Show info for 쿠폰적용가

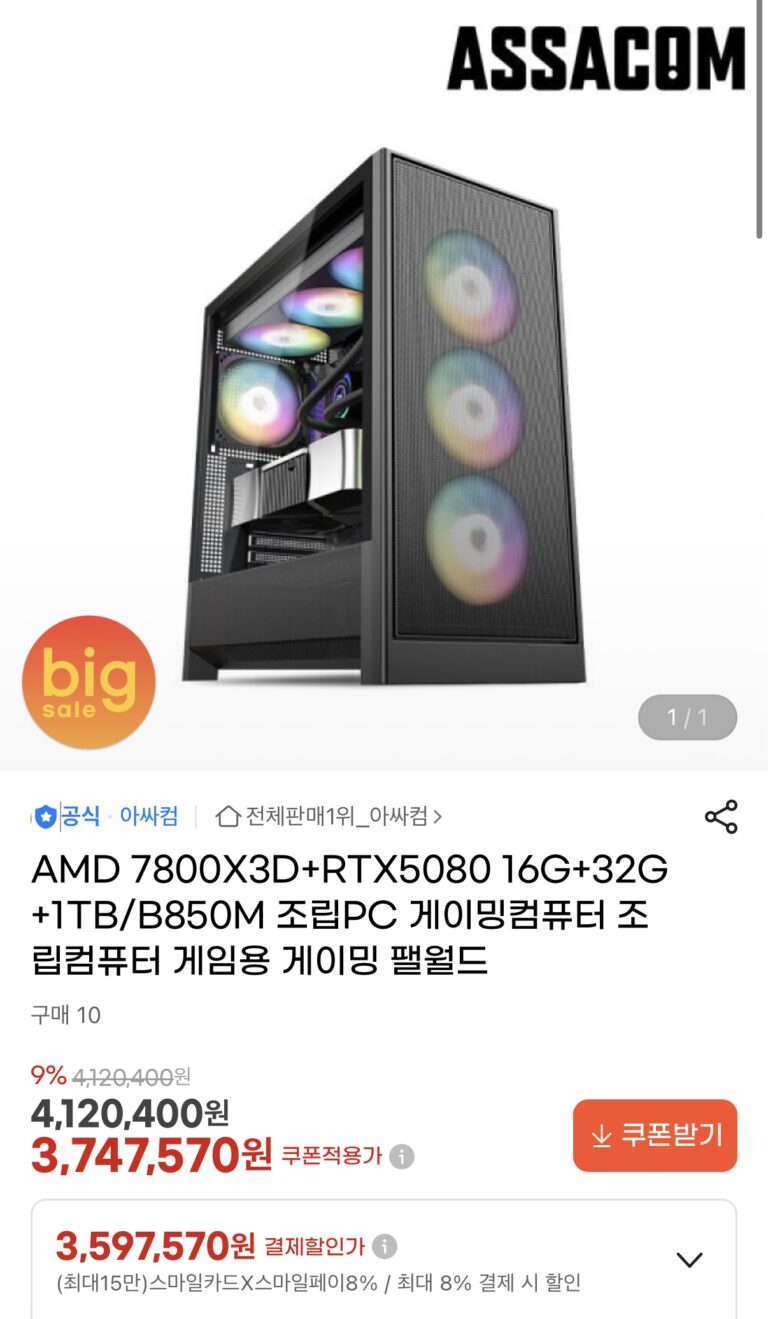coord(402,1157)
